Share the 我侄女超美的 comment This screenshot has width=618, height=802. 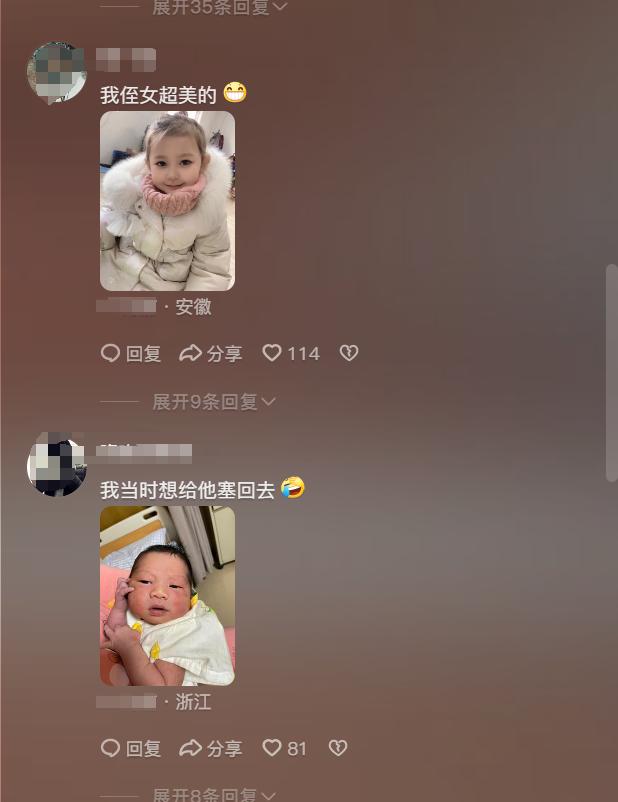click(x=211, y=353)
